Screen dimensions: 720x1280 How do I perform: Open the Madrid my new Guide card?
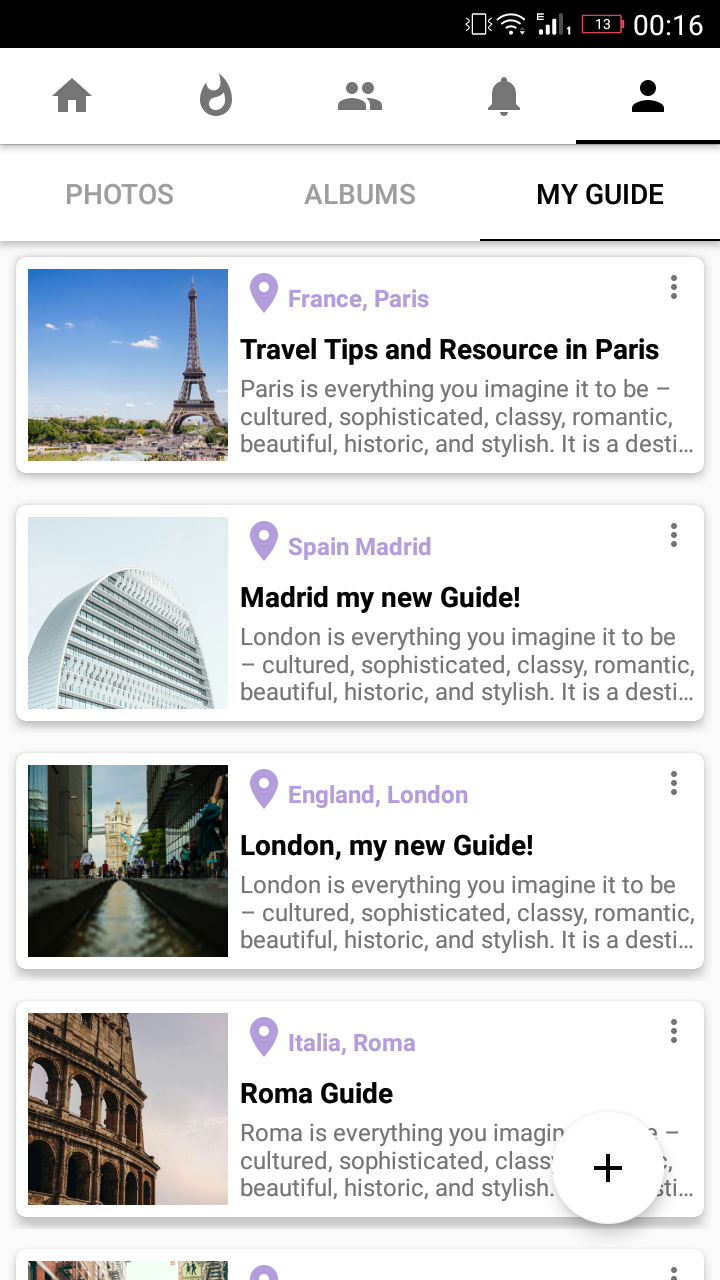tap(360, 613)
